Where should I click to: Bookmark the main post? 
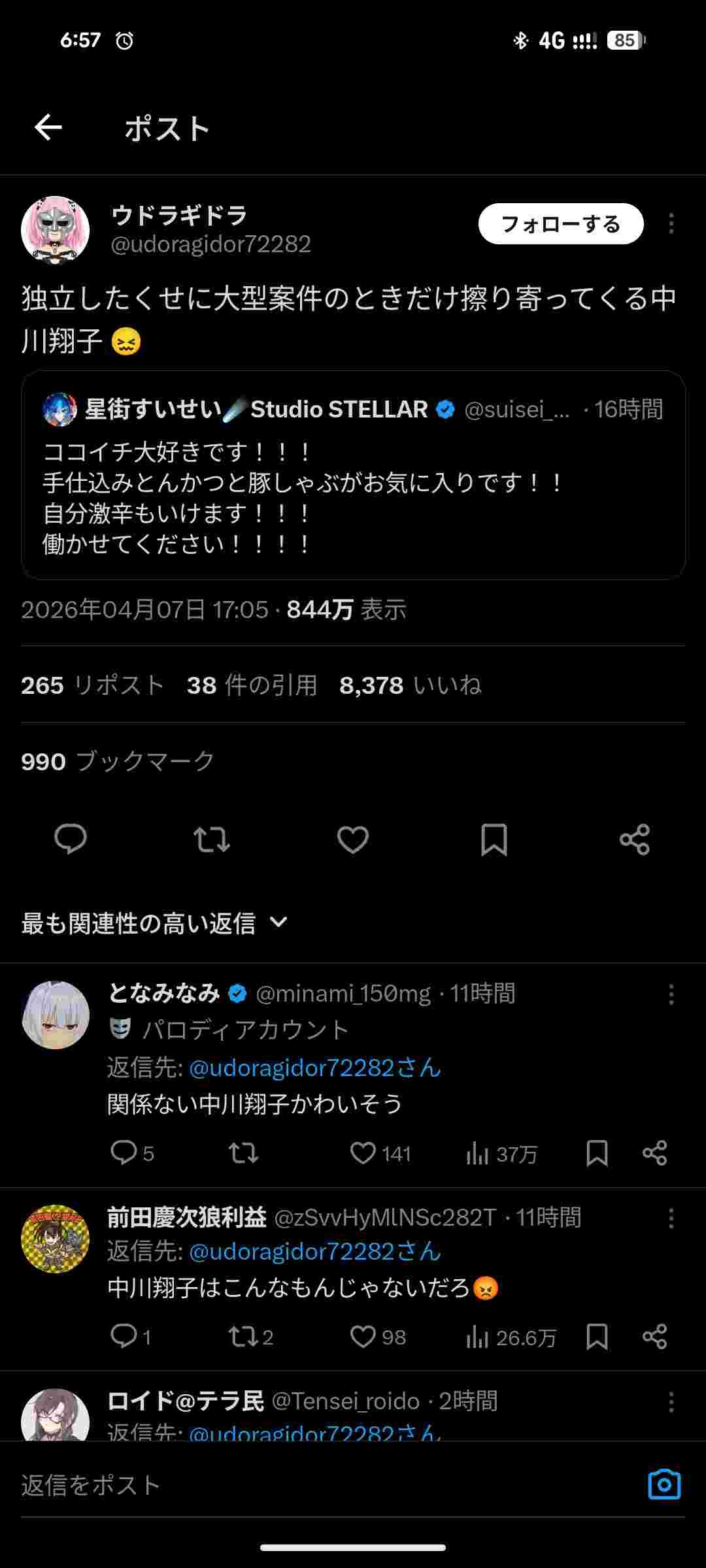(494, 839)
